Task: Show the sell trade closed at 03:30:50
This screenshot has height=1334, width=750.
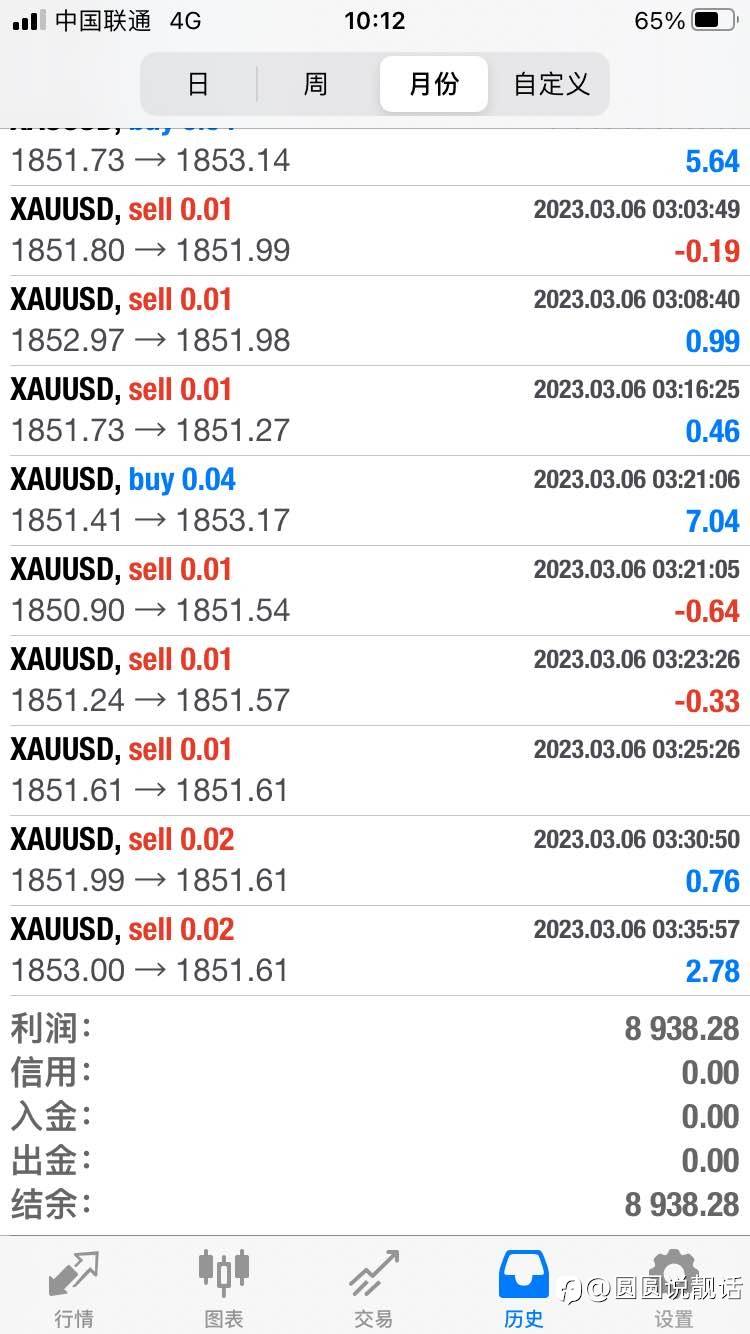Action: (x=375, y=861)
